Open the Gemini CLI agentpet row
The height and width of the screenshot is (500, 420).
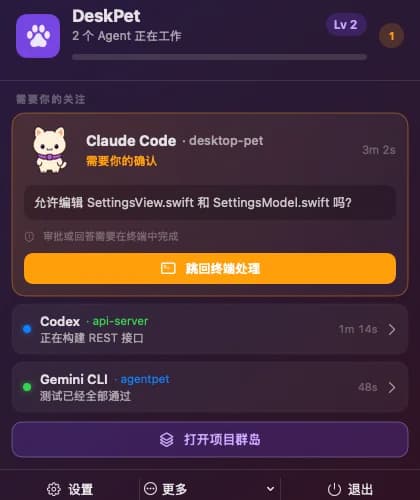210,387
